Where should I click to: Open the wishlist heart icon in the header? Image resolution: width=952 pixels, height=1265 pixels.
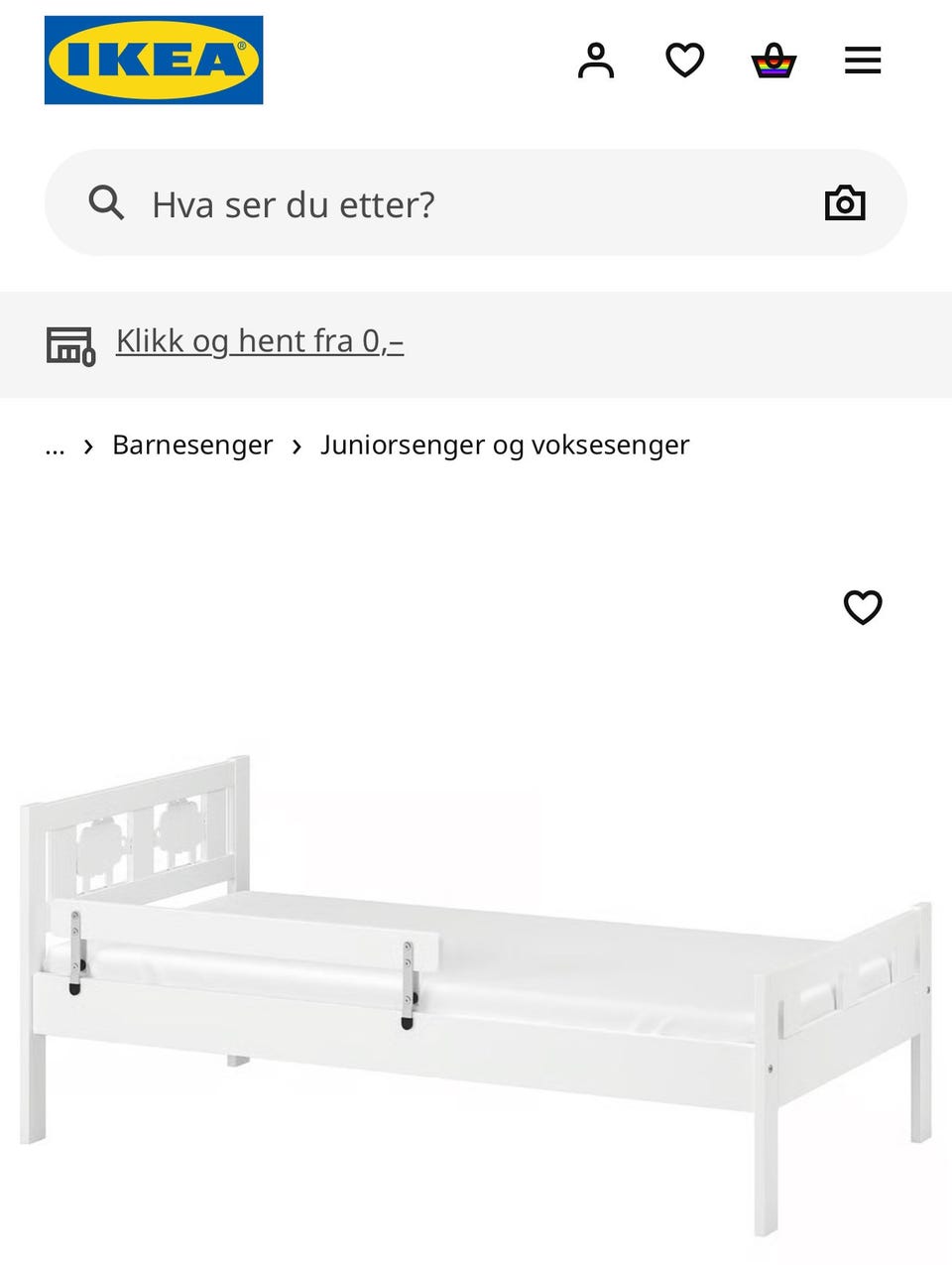684,60
